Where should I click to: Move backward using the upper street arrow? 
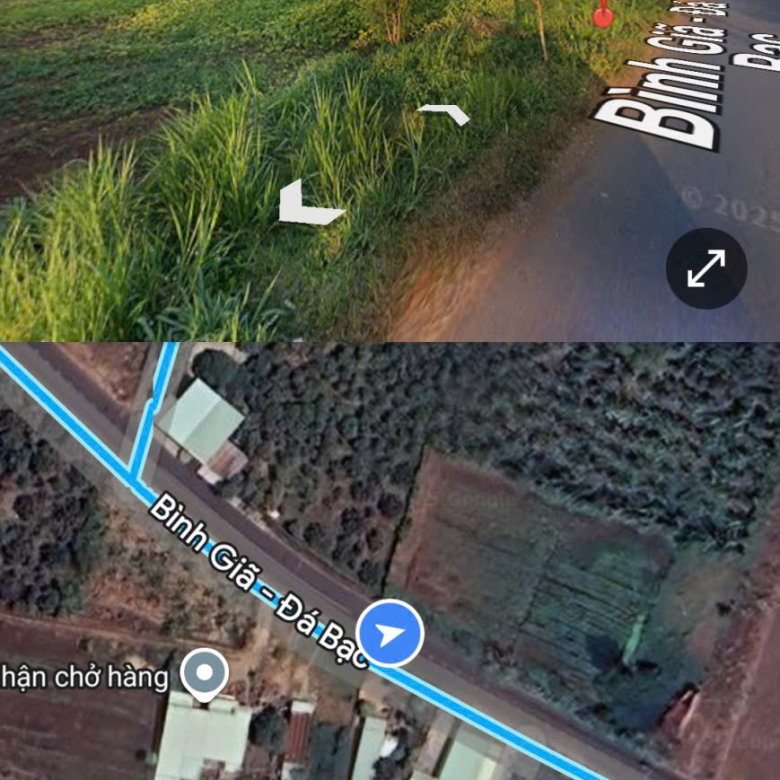[444, 113]
